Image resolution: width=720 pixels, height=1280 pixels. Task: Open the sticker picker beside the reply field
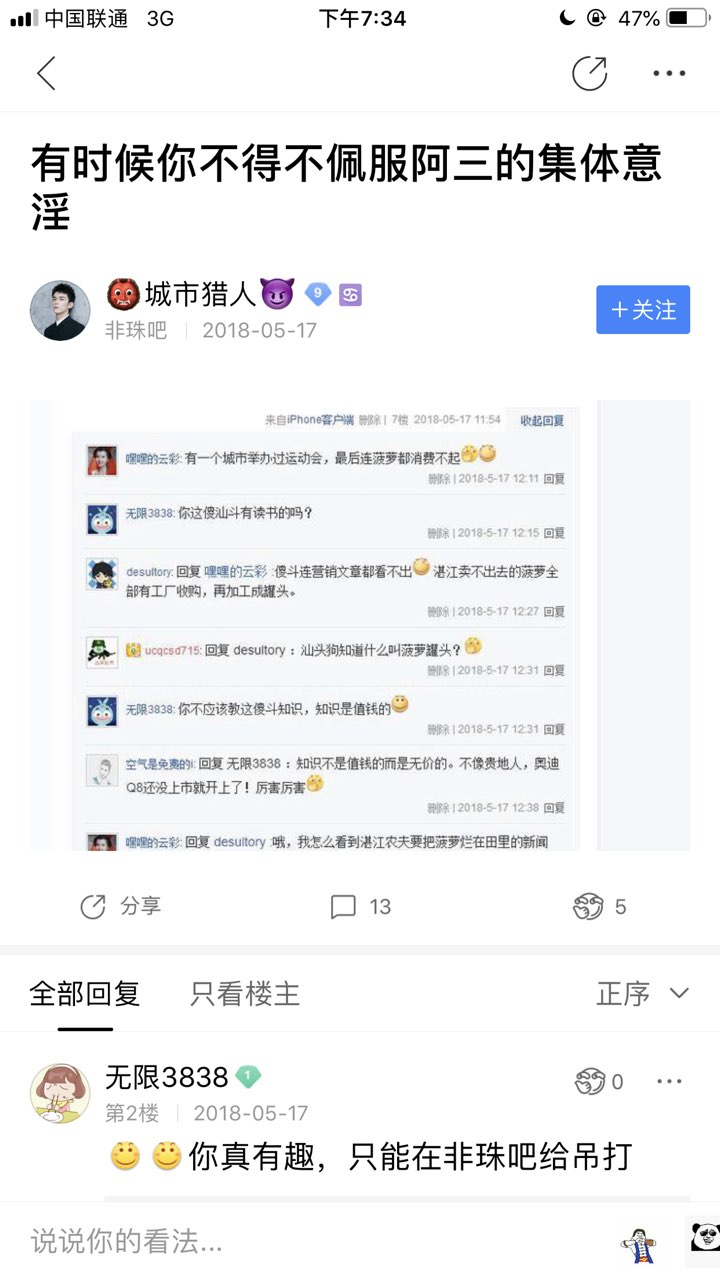tap(639, 1243)
